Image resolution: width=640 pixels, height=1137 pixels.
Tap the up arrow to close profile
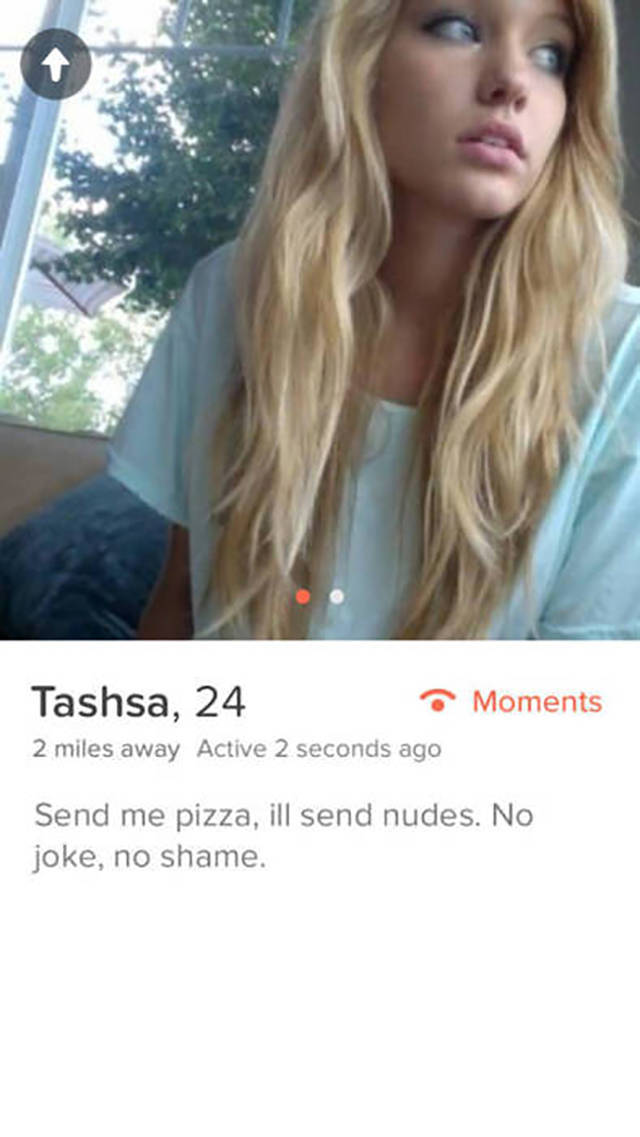(x=56, y=65)
